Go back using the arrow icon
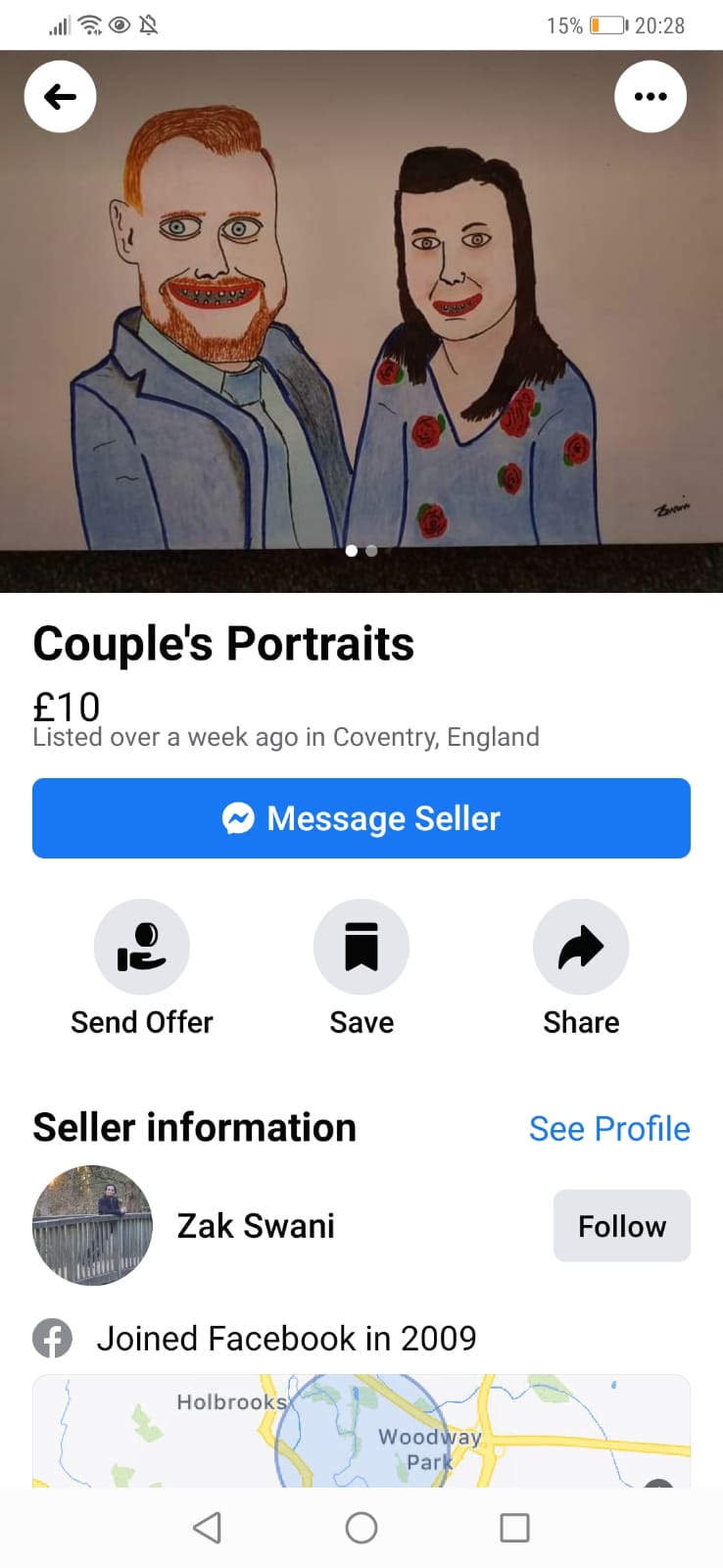This screenshot has width=723, height=1568. [x=60, y=96]
